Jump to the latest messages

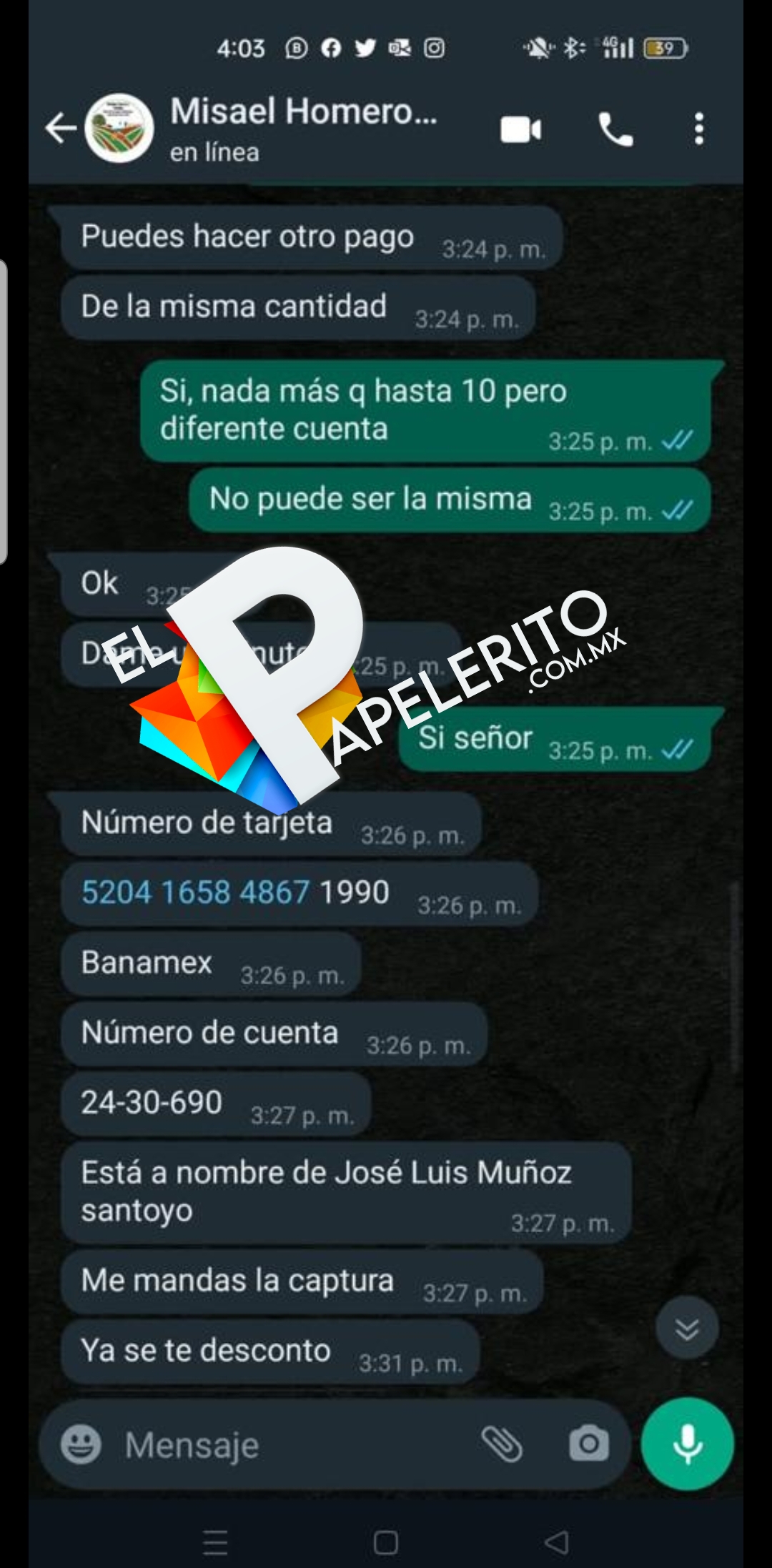pos(686,1329)
